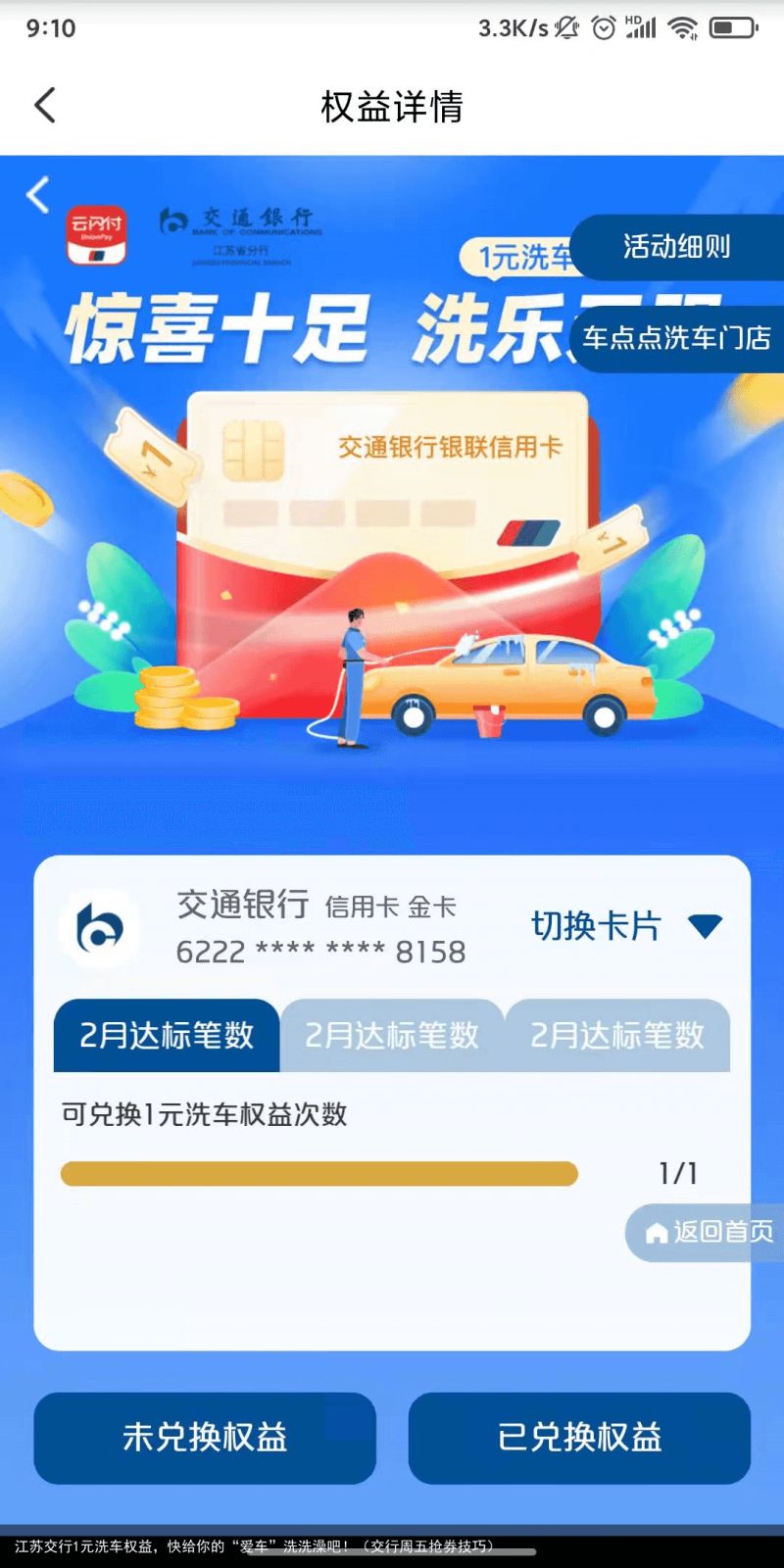This screenshot has width=784, height=1568.
Task: Expand the 切换卡片 card switcher
Action: coord(625,926)
